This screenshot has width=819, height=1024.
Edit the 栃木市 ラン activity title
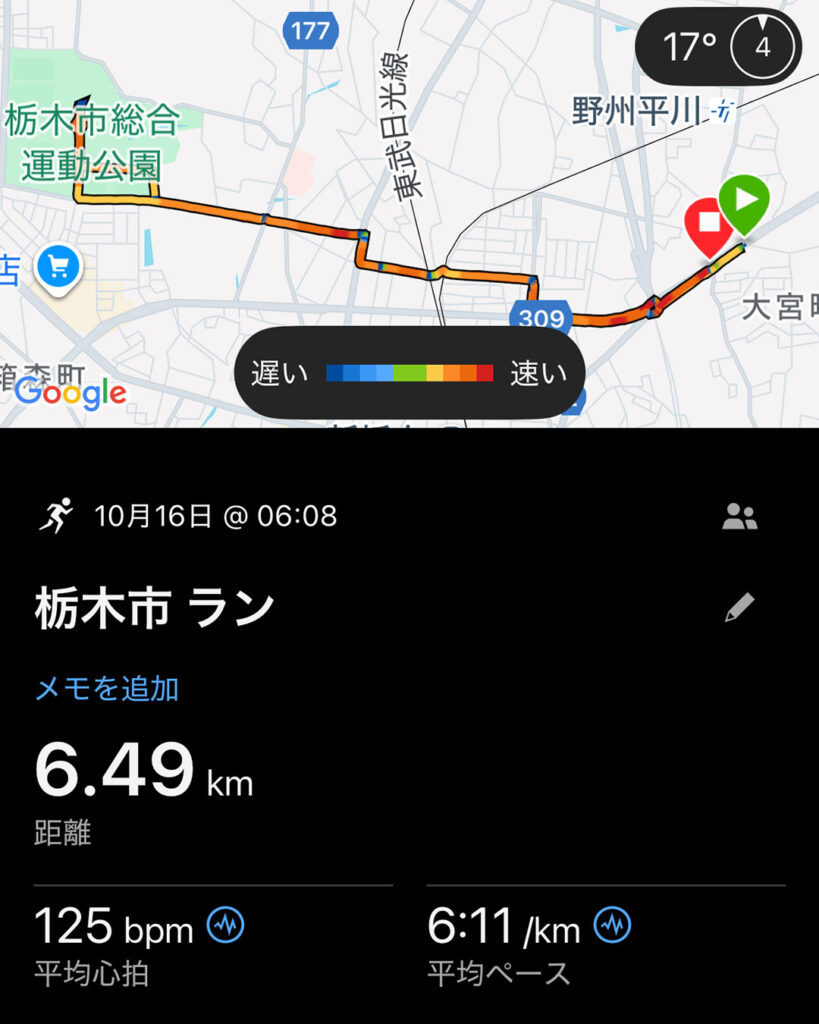pyautogui.click(x=740, y=608)
